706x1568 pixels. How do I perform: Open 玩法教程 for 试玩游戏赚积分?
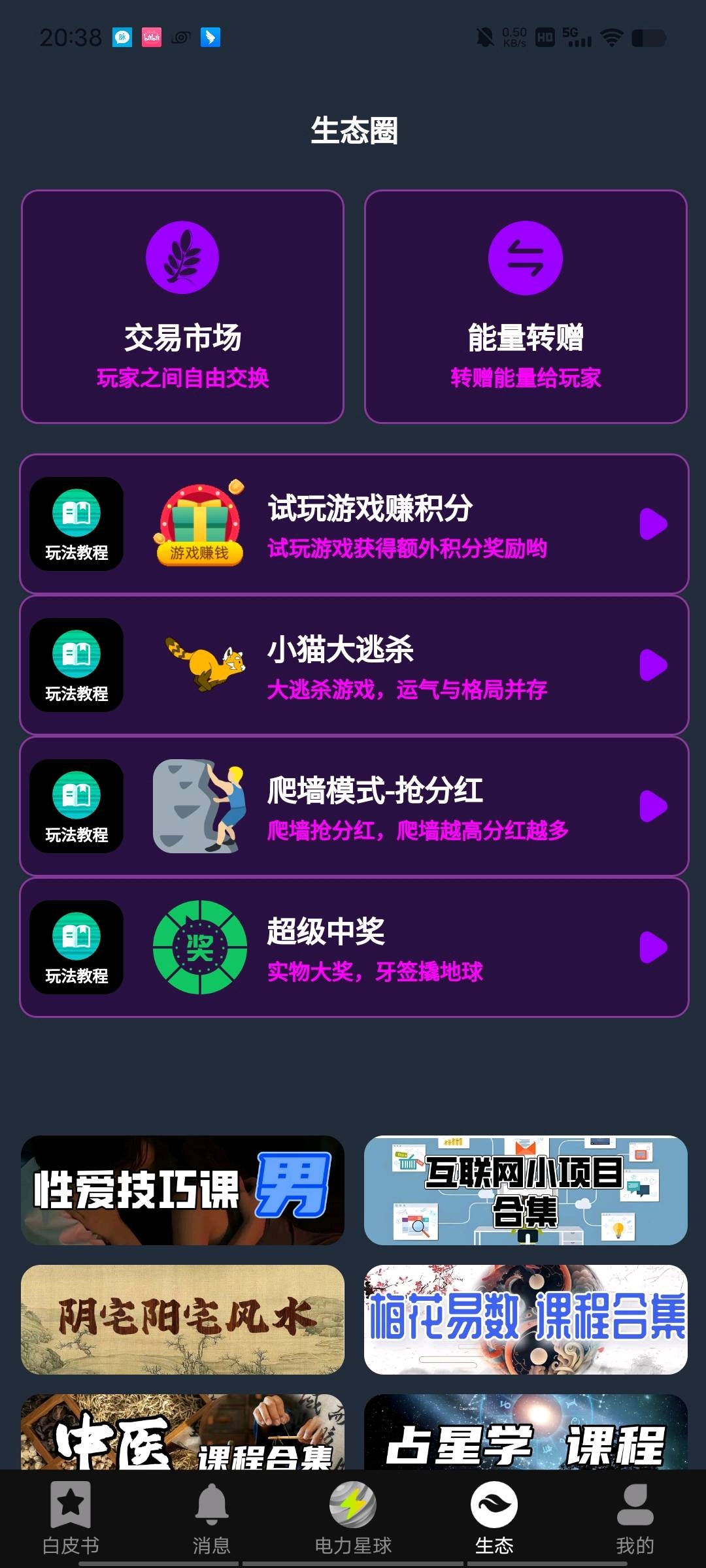[x=76, y=524]
